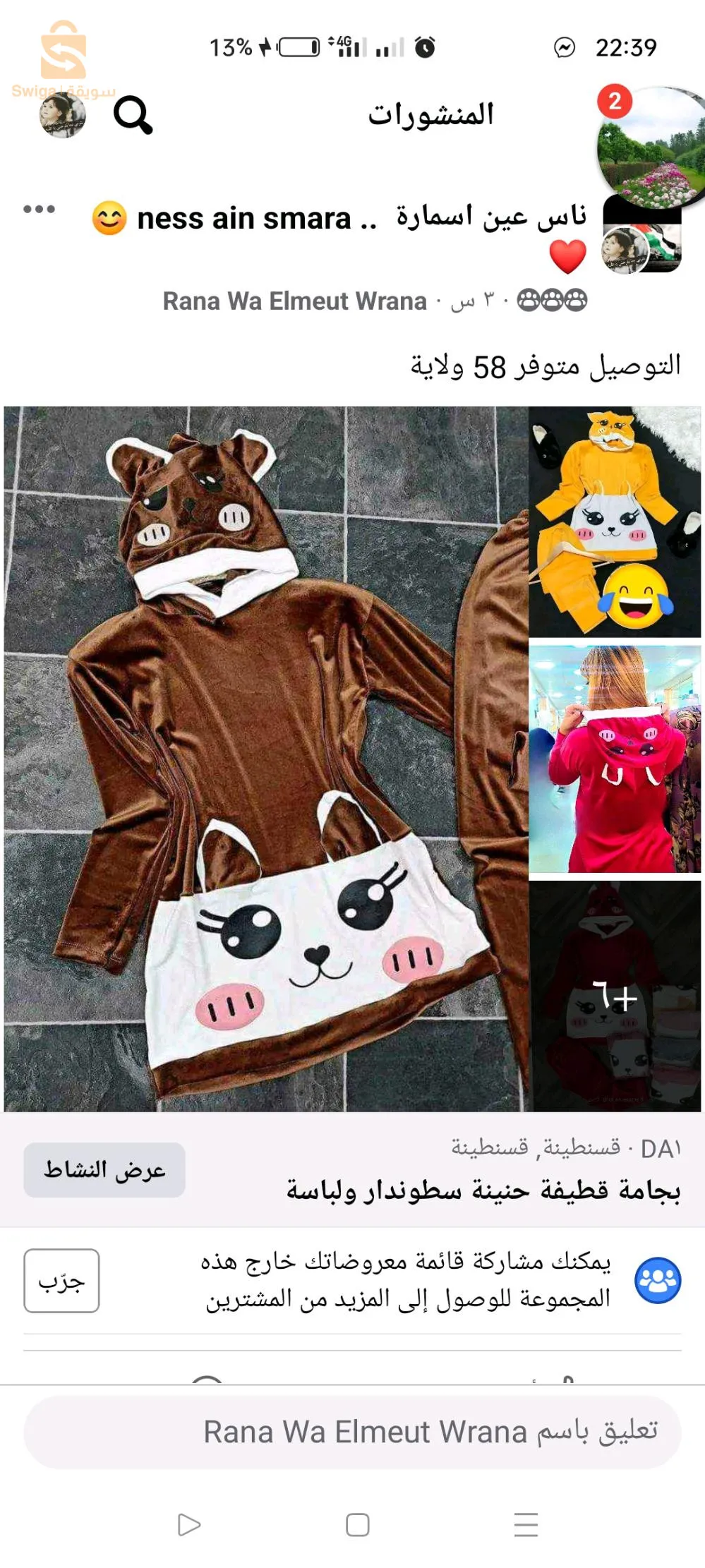Tap the عرض النشاط button

pyautogui.click(x=104, y=1170)
